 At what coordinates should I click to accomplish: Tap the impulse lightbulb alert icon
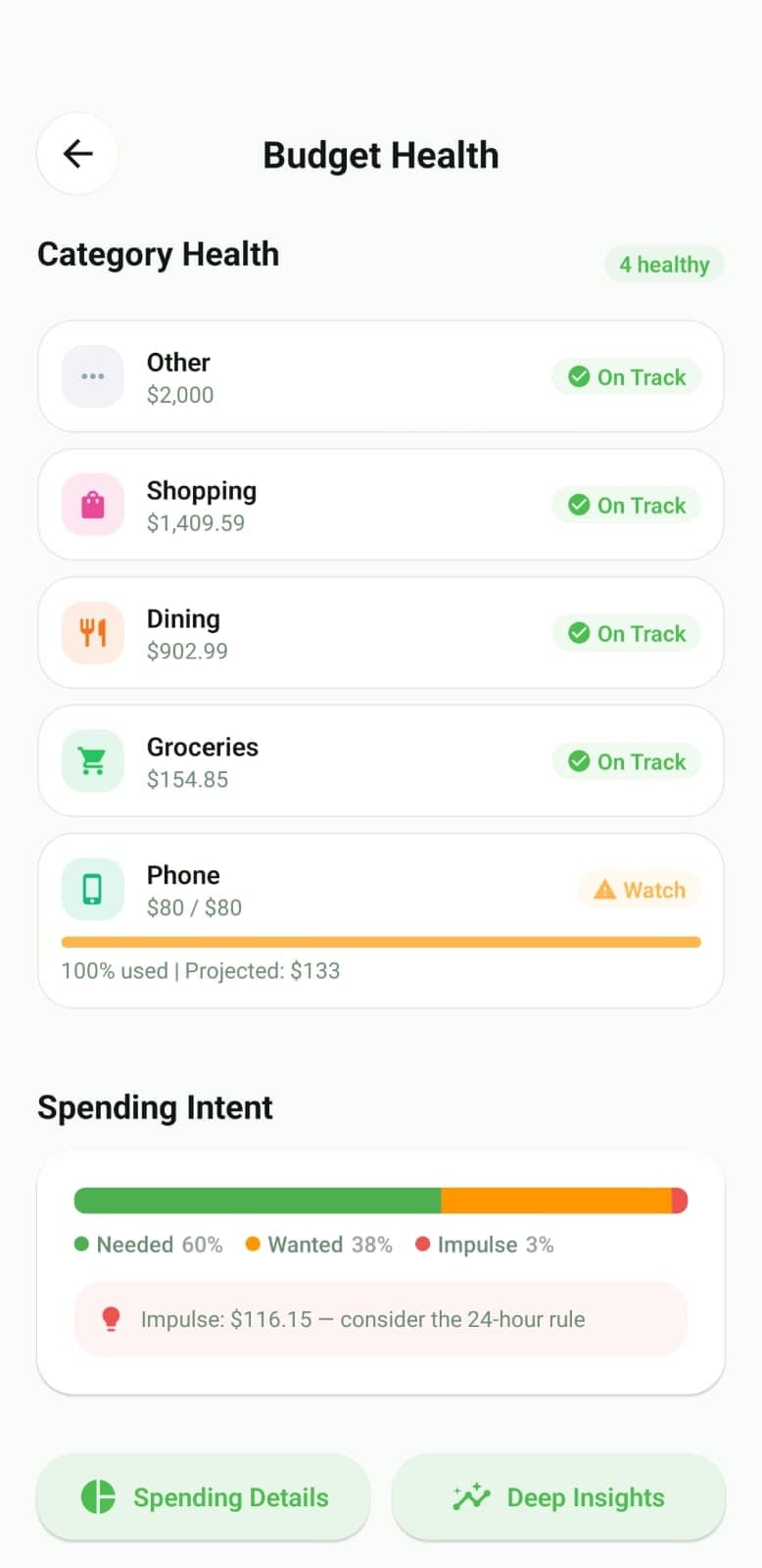pyautogui.click(x=111, y=1319)
